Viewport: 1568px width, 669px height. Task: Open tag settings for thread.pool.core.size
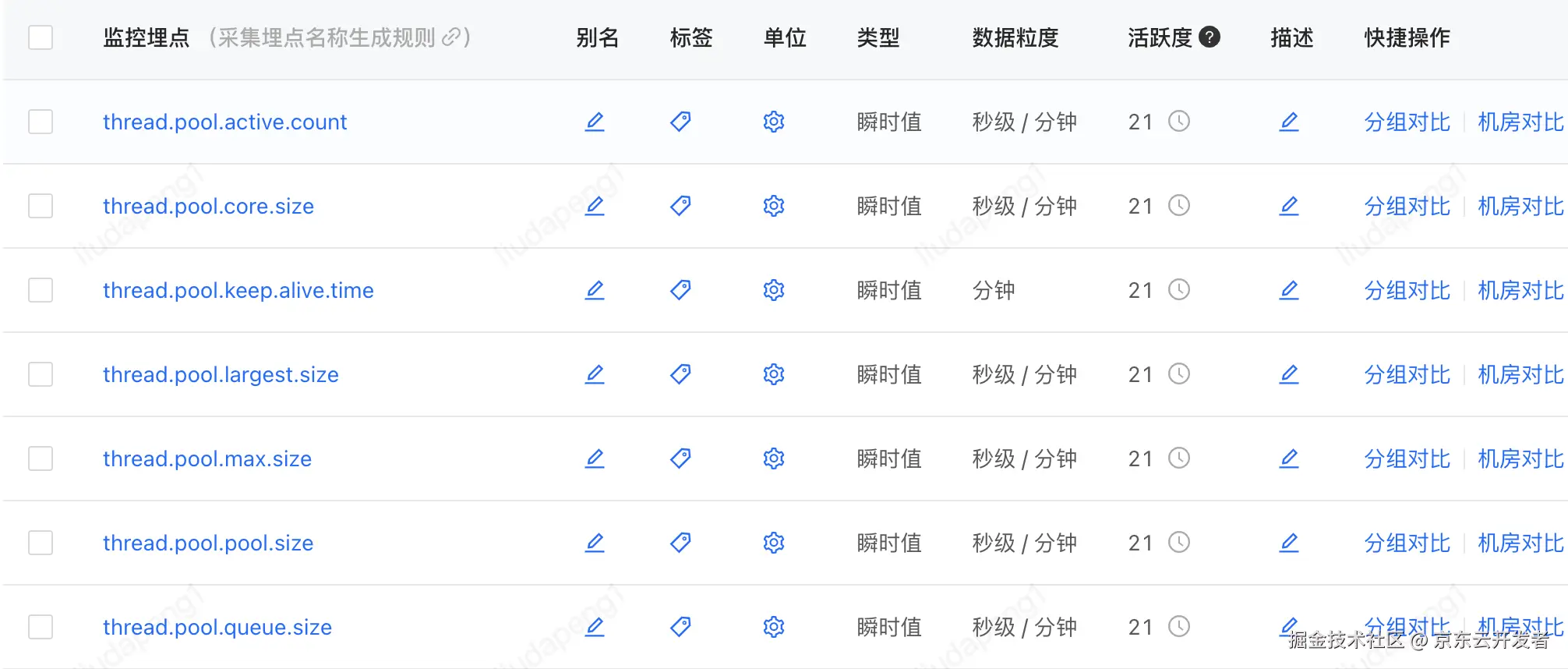click(x=680, y=206)
